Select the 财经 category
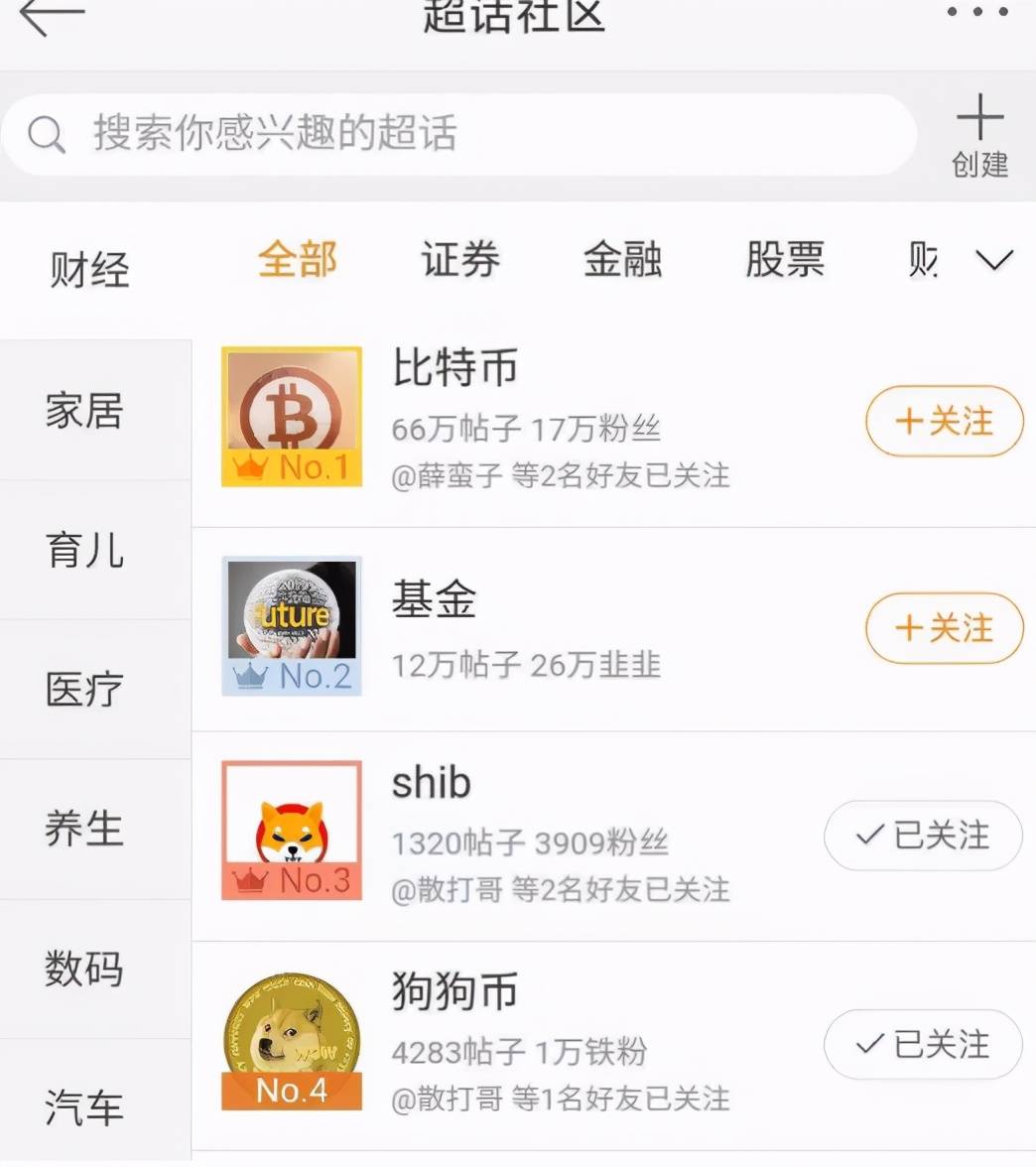 tap(89, 270)
